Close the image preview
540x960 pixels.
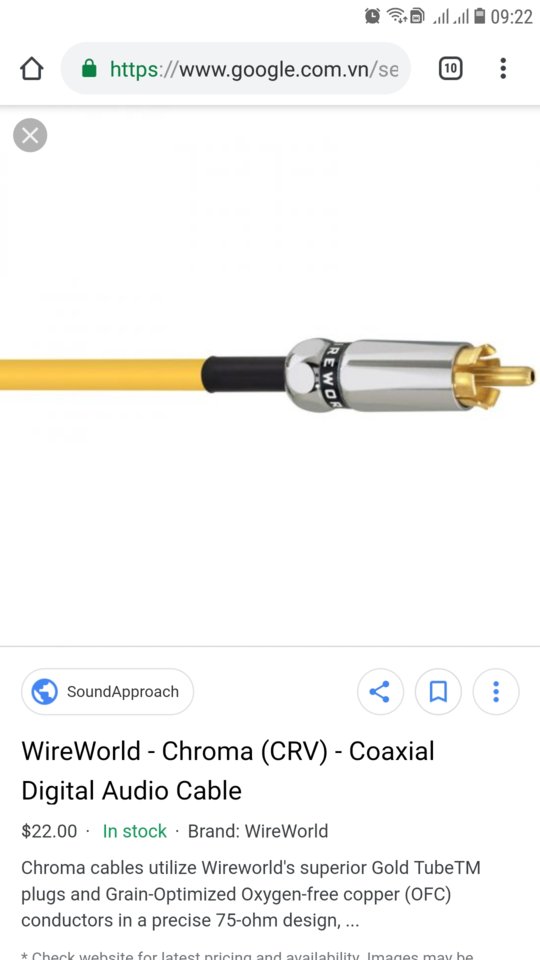pyautogui.click(x=30, y=135)
